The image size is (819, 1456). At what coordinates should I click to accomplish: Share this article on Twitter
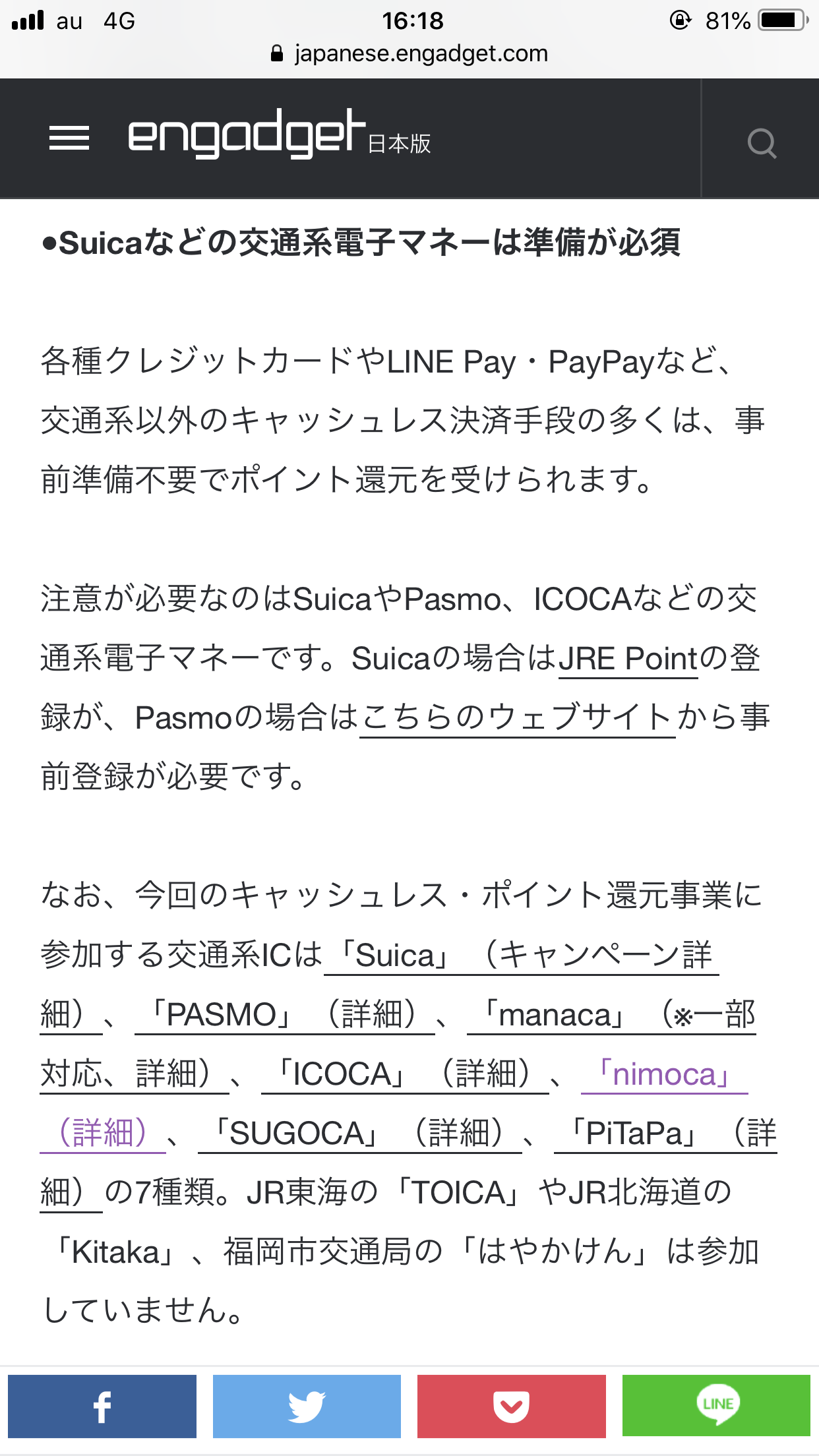point(307,1407)
